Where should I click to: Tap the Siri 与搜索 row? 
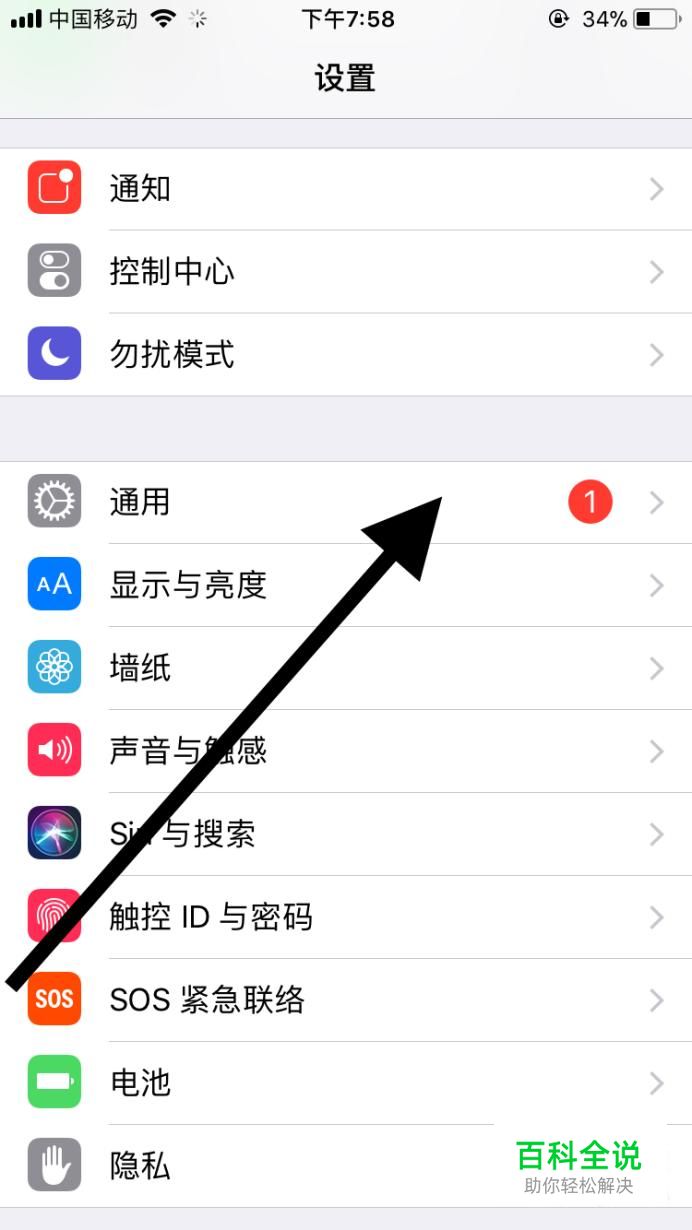point(346,834)
